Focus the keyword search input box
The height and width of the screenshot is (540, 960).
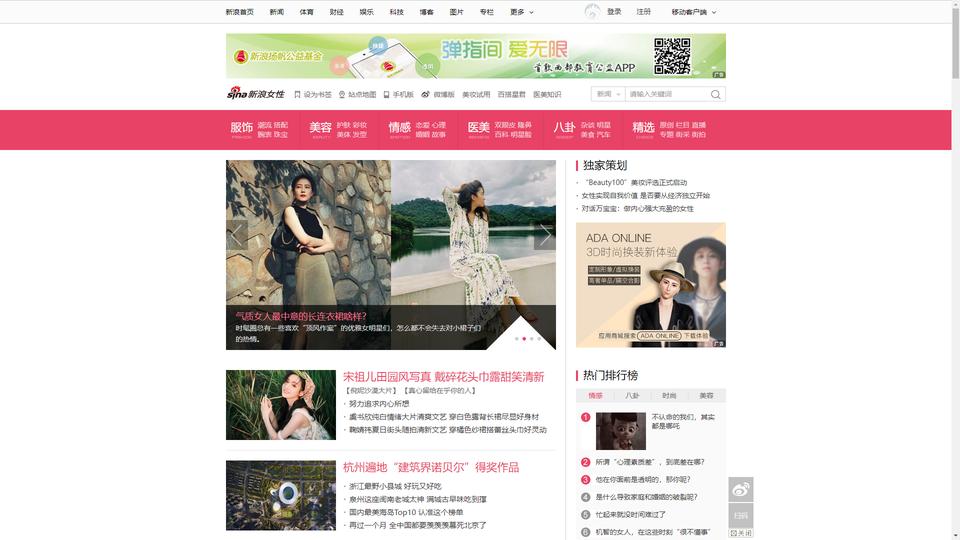tap(665, 94)
